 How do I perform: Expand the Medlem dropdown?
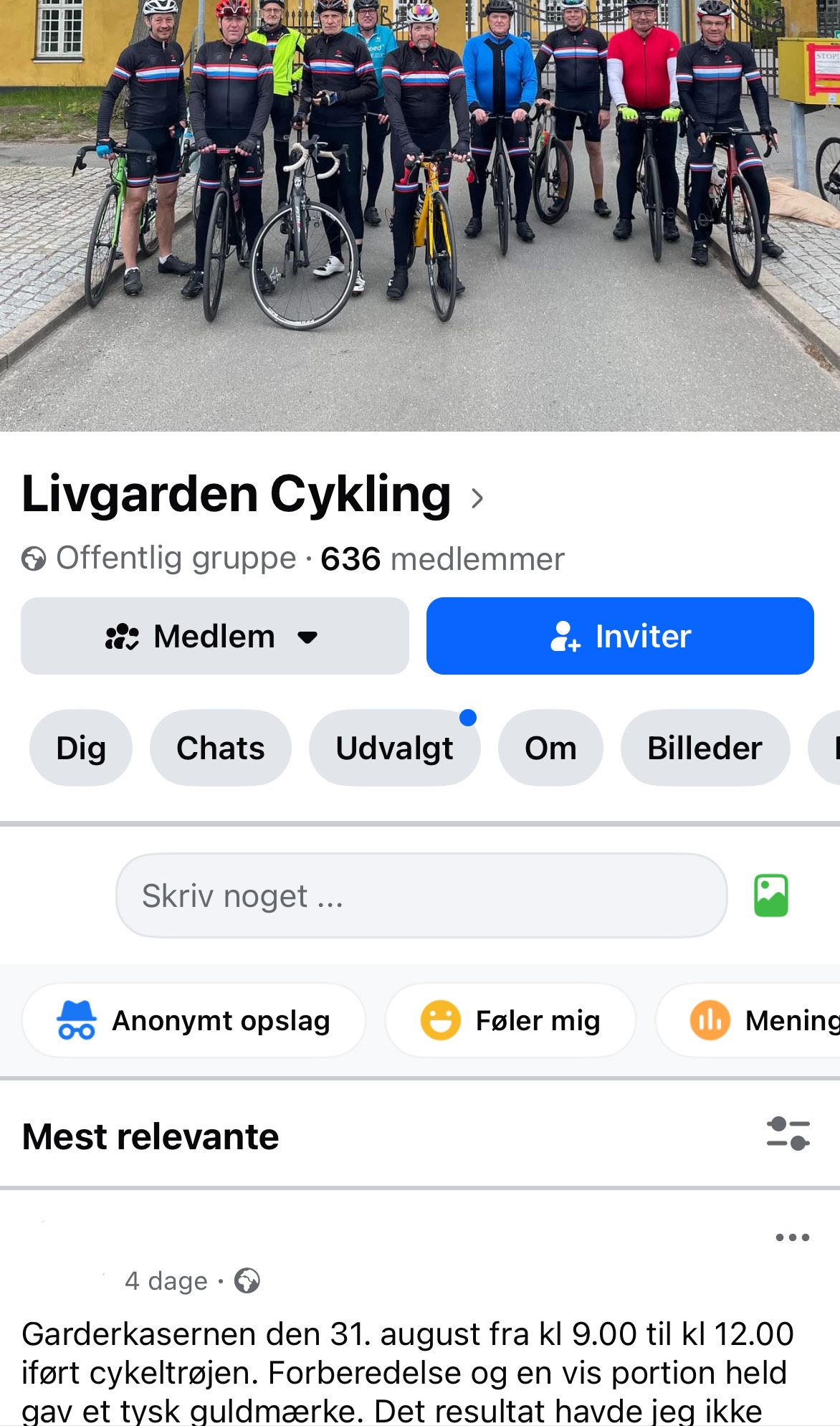coord(214,636)
